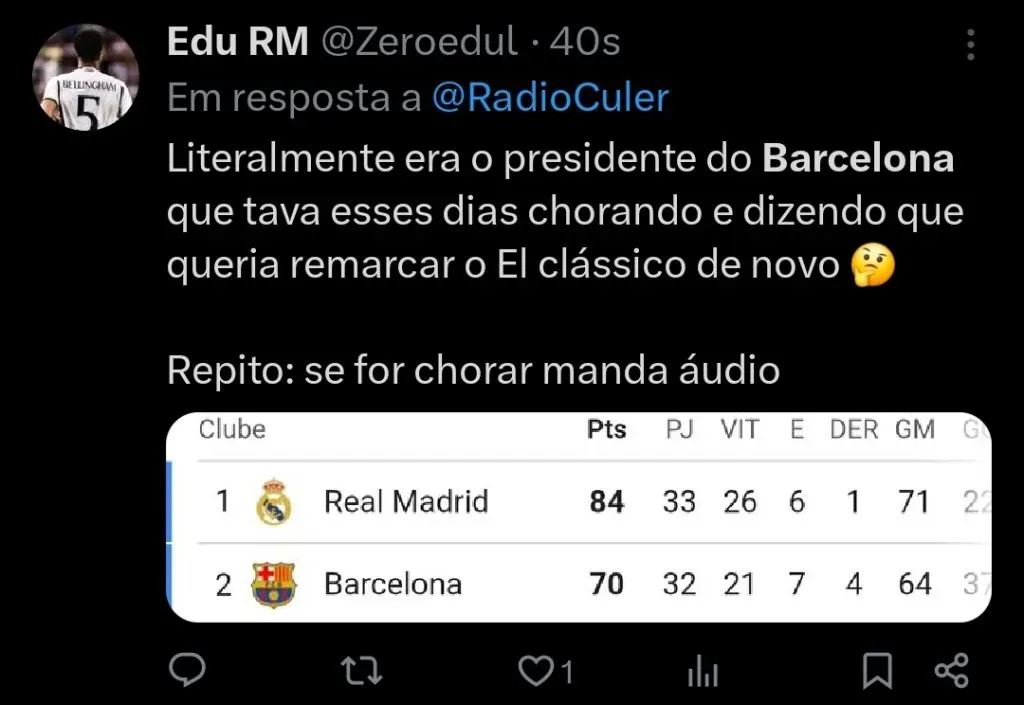View the attached league table image
1024x705 pixels.
tap(578, 516)
